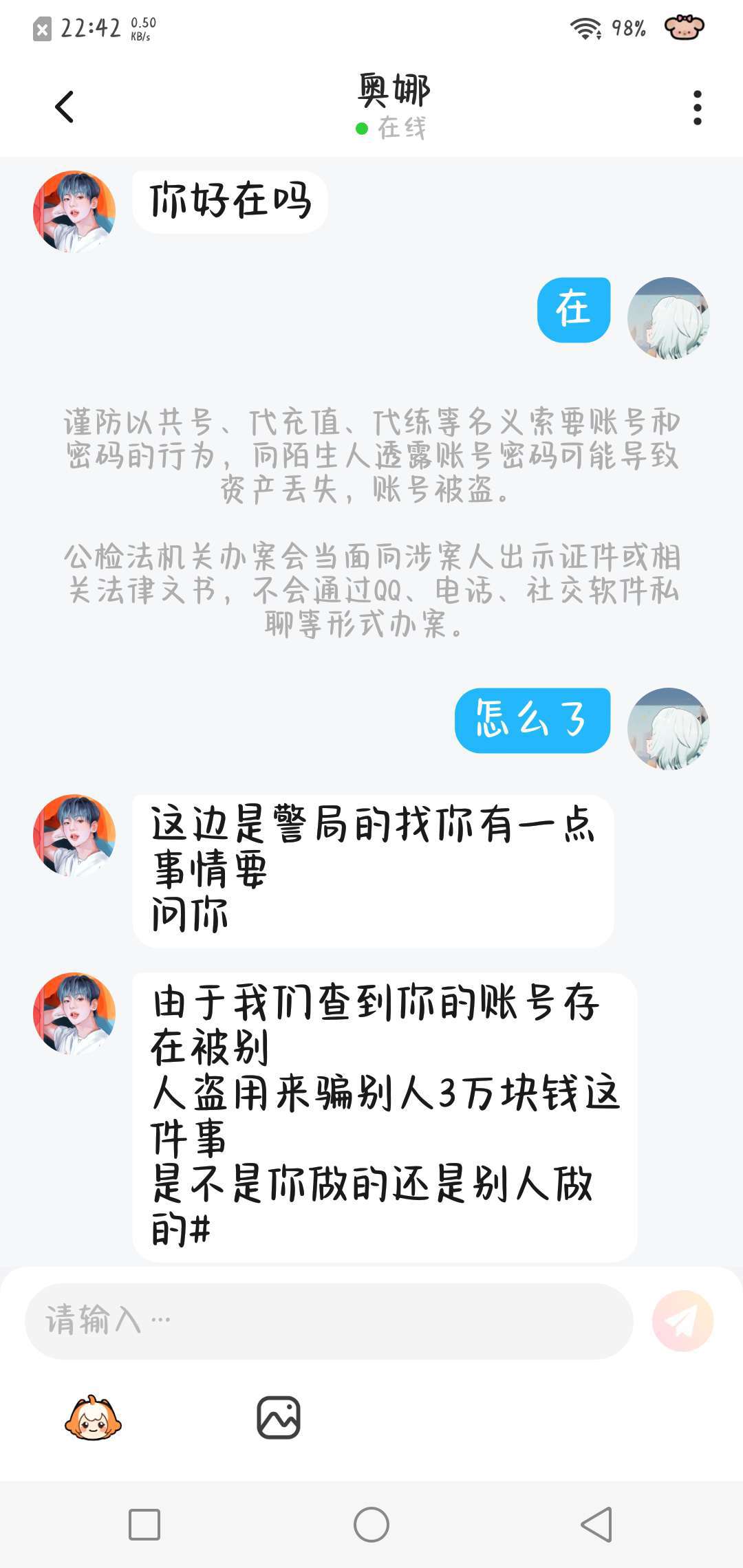This screenshot has width=743, height=1568.
Task: Open 奥娜's avatar beside 你好在吗
Action: click(x=74, y=211)
